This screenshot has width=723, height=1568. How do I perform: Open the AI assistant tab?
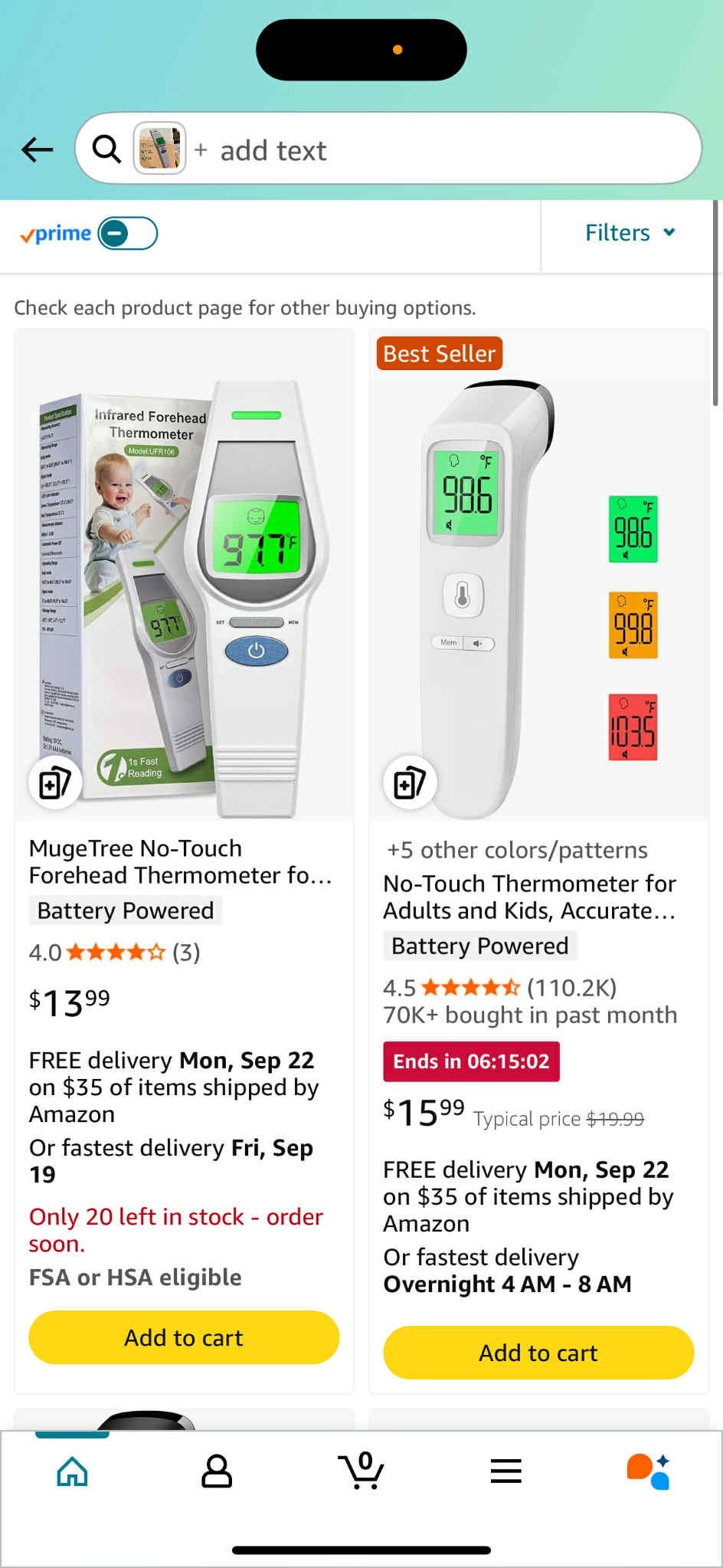pyautogui.click(x=649, y=1471)
